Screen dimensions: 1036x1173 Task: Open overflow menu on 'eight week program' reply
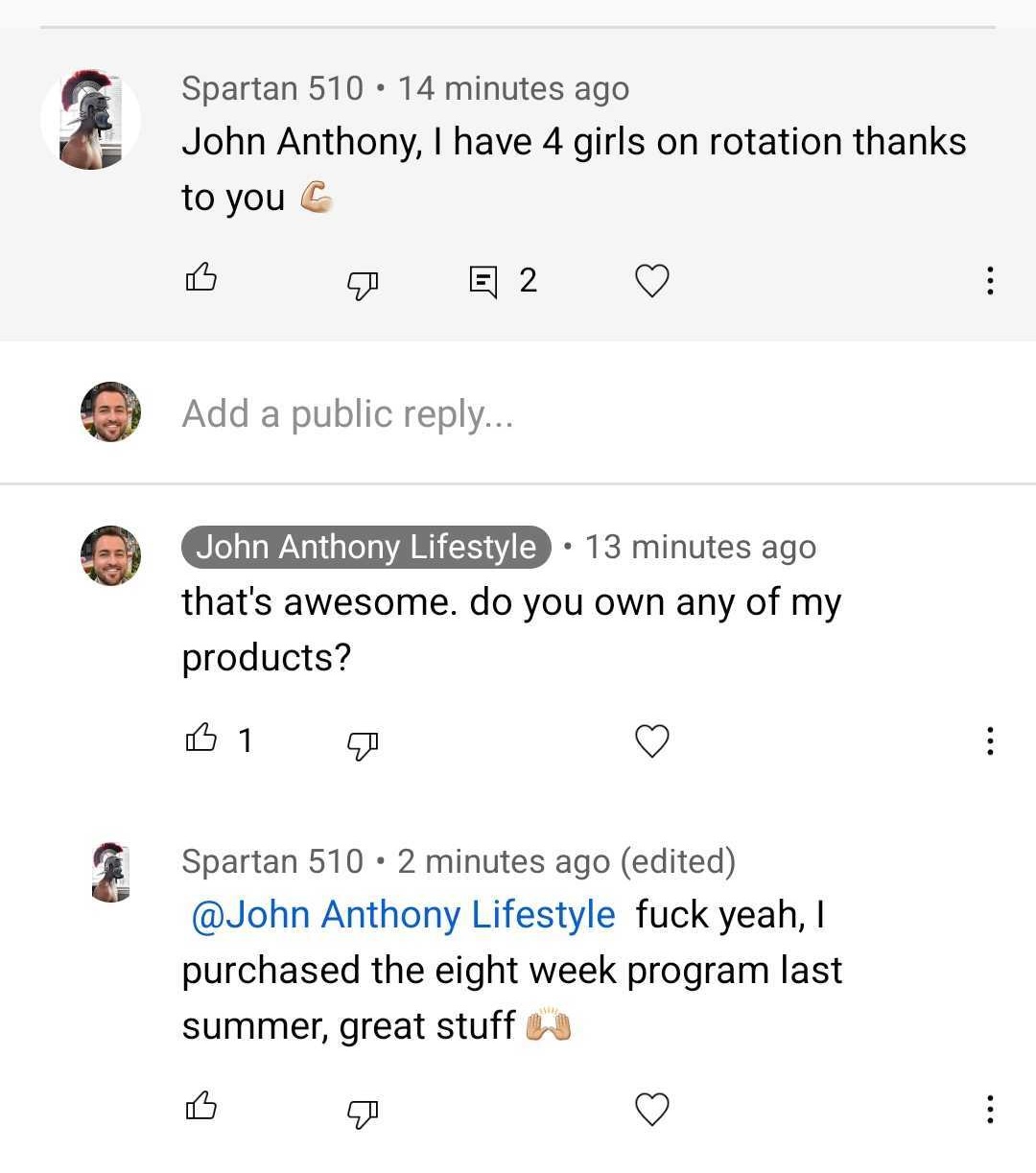point(989,1110)
